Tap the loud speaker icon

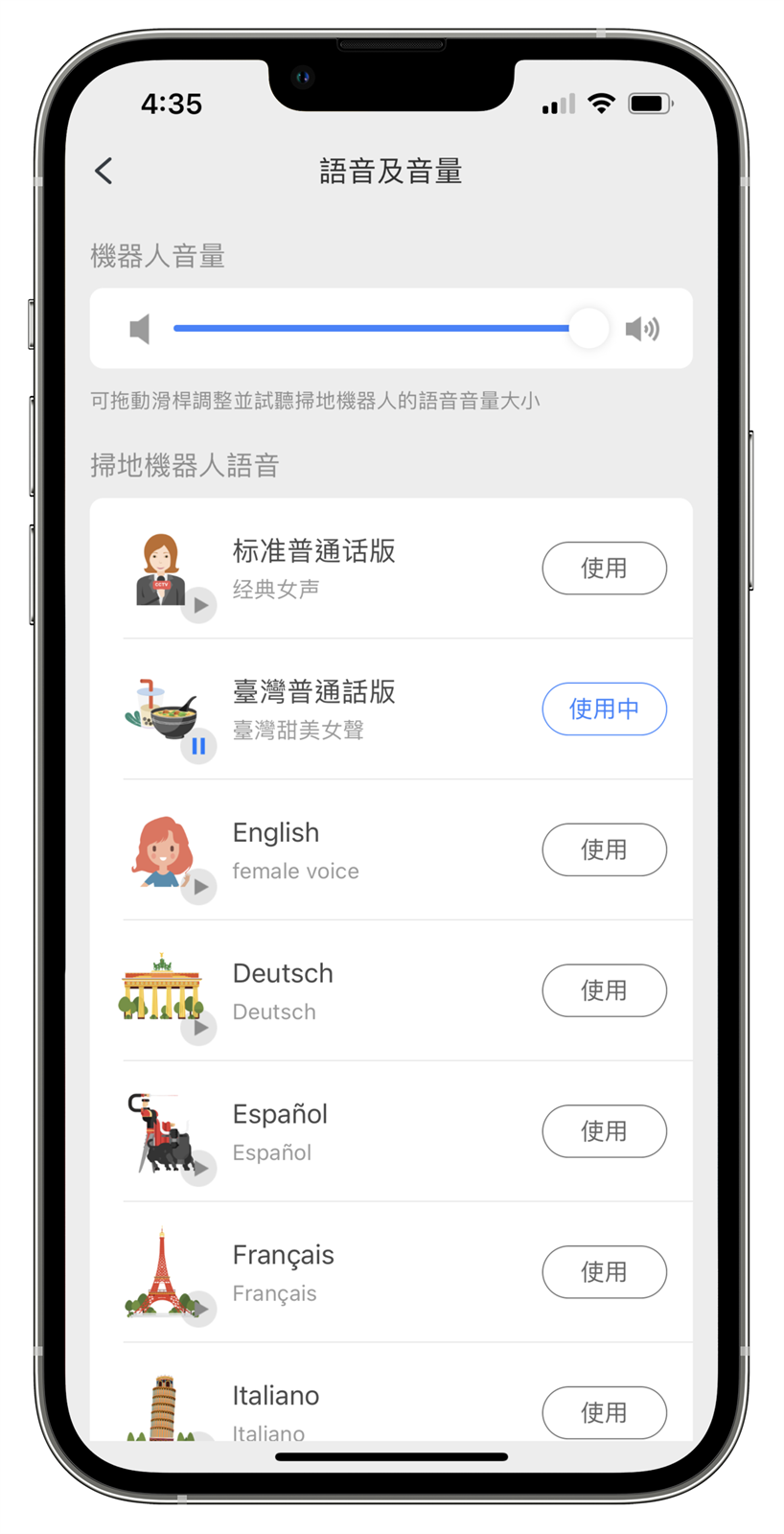641,329
